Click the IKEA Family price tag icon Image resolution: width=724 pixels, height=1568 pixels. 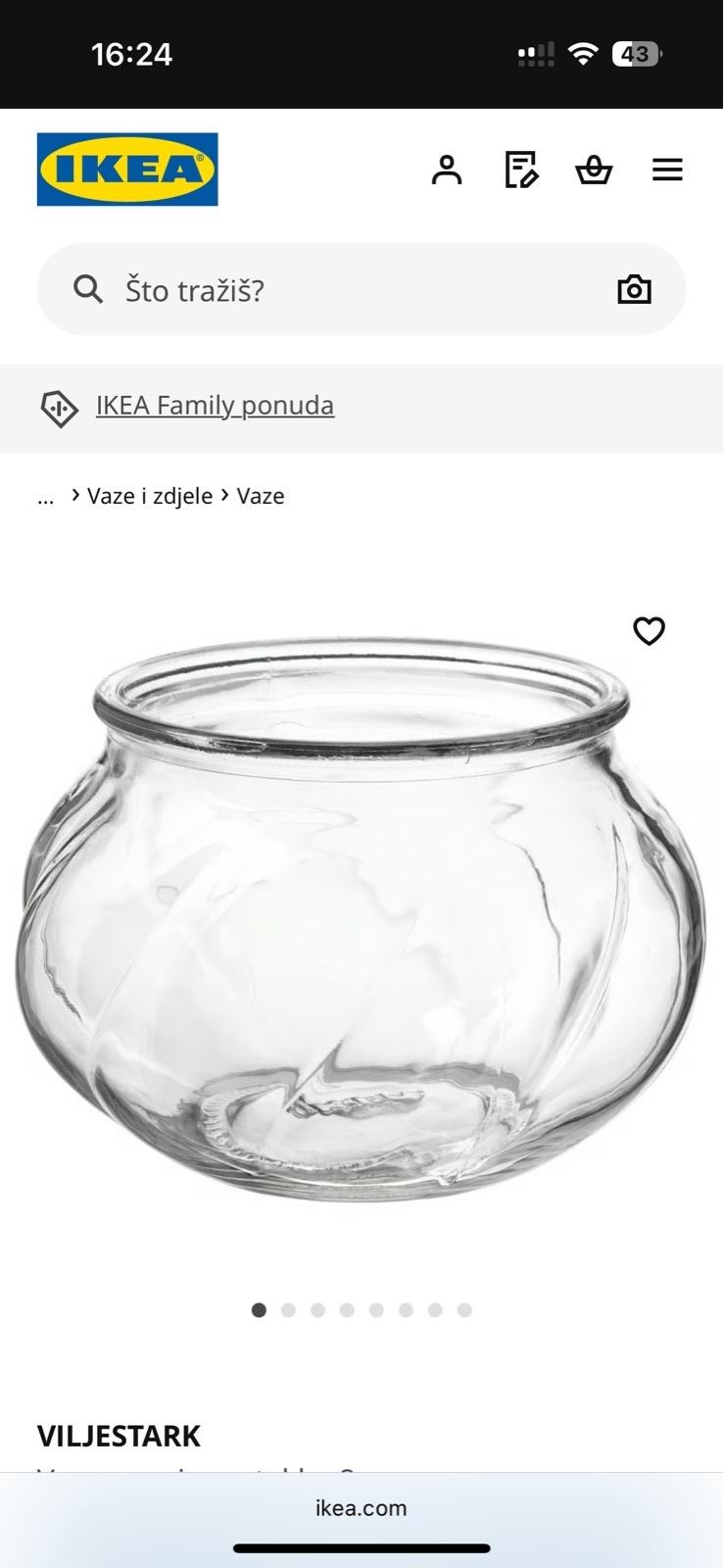click(x=60, y=408)
